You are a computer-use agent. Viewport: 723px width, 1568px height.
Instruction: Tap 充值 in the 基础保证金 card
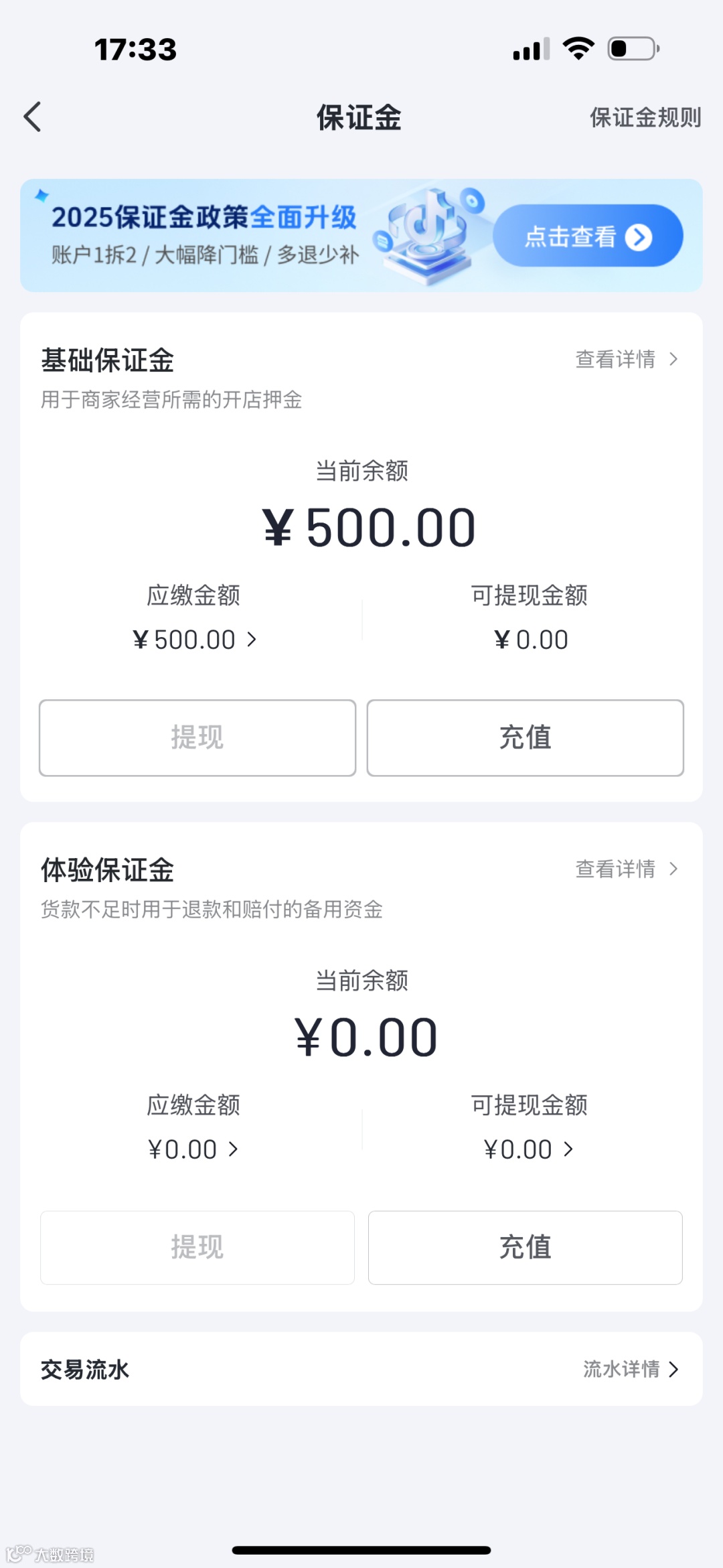click(x=525, y=737)
